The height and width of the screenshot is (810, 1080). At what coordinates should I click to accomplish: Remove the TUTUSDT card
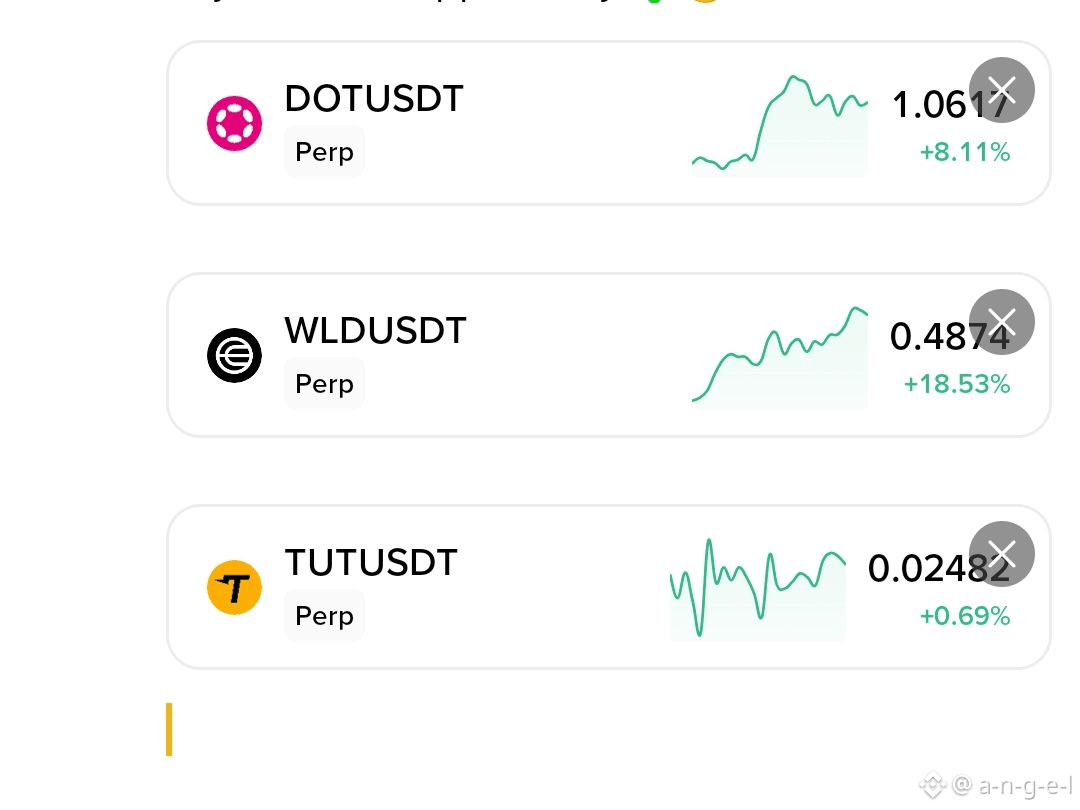(1001, 554)
